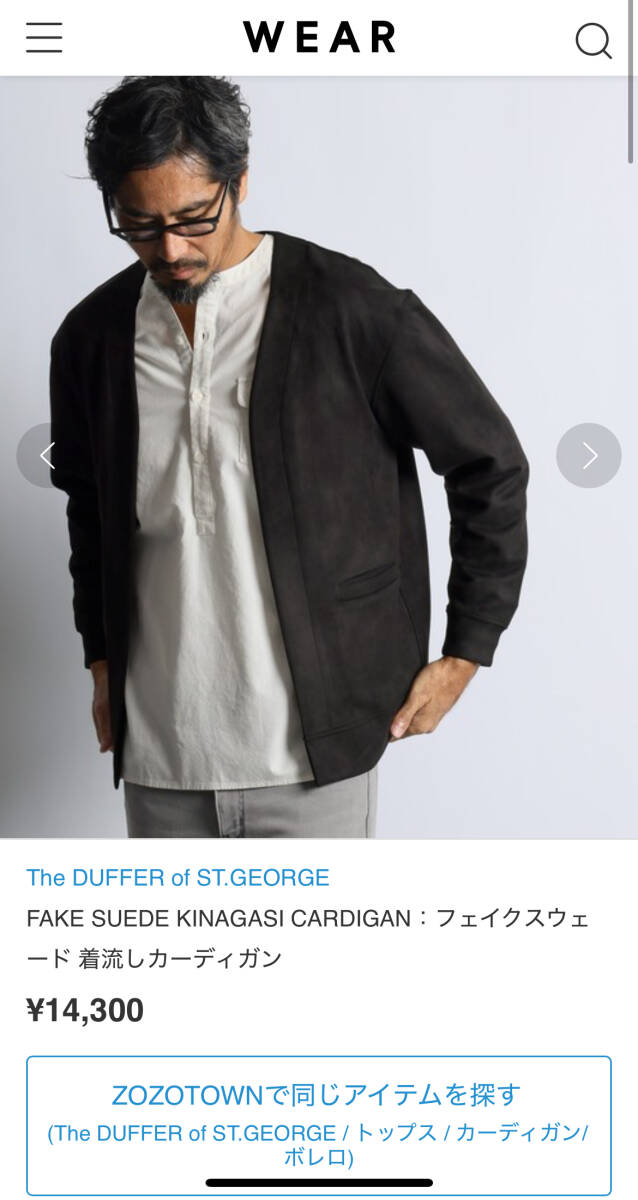Show the next product photo
638x1200 pixels.
click(x=589, y=456)
